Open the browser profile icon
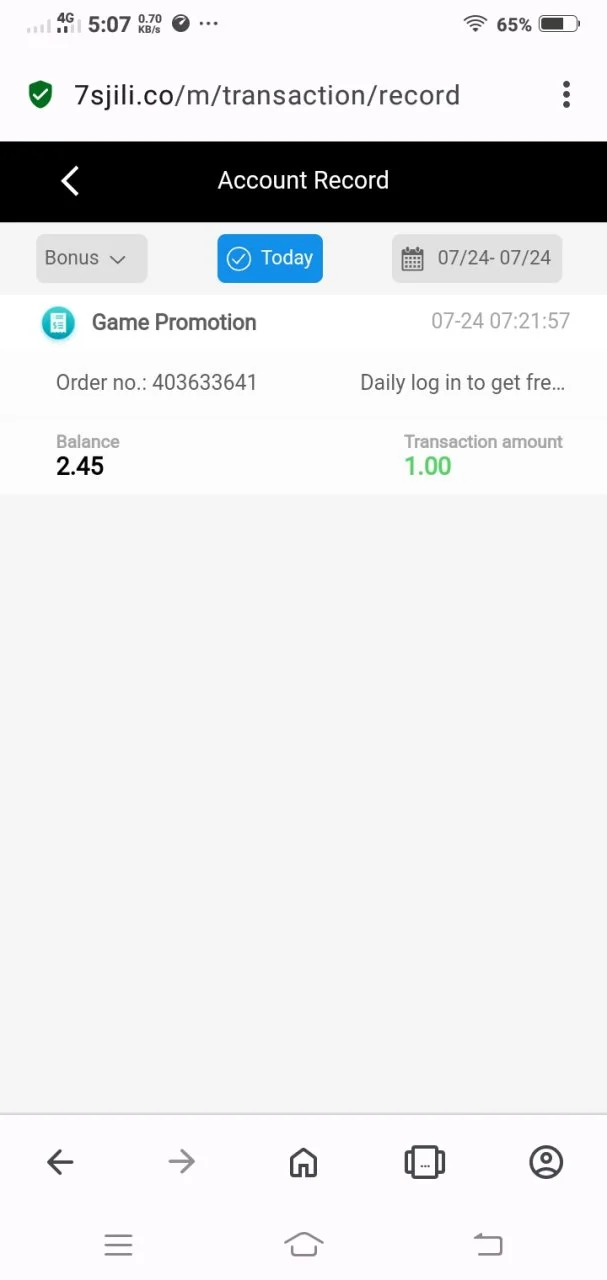 (546, 1162)
